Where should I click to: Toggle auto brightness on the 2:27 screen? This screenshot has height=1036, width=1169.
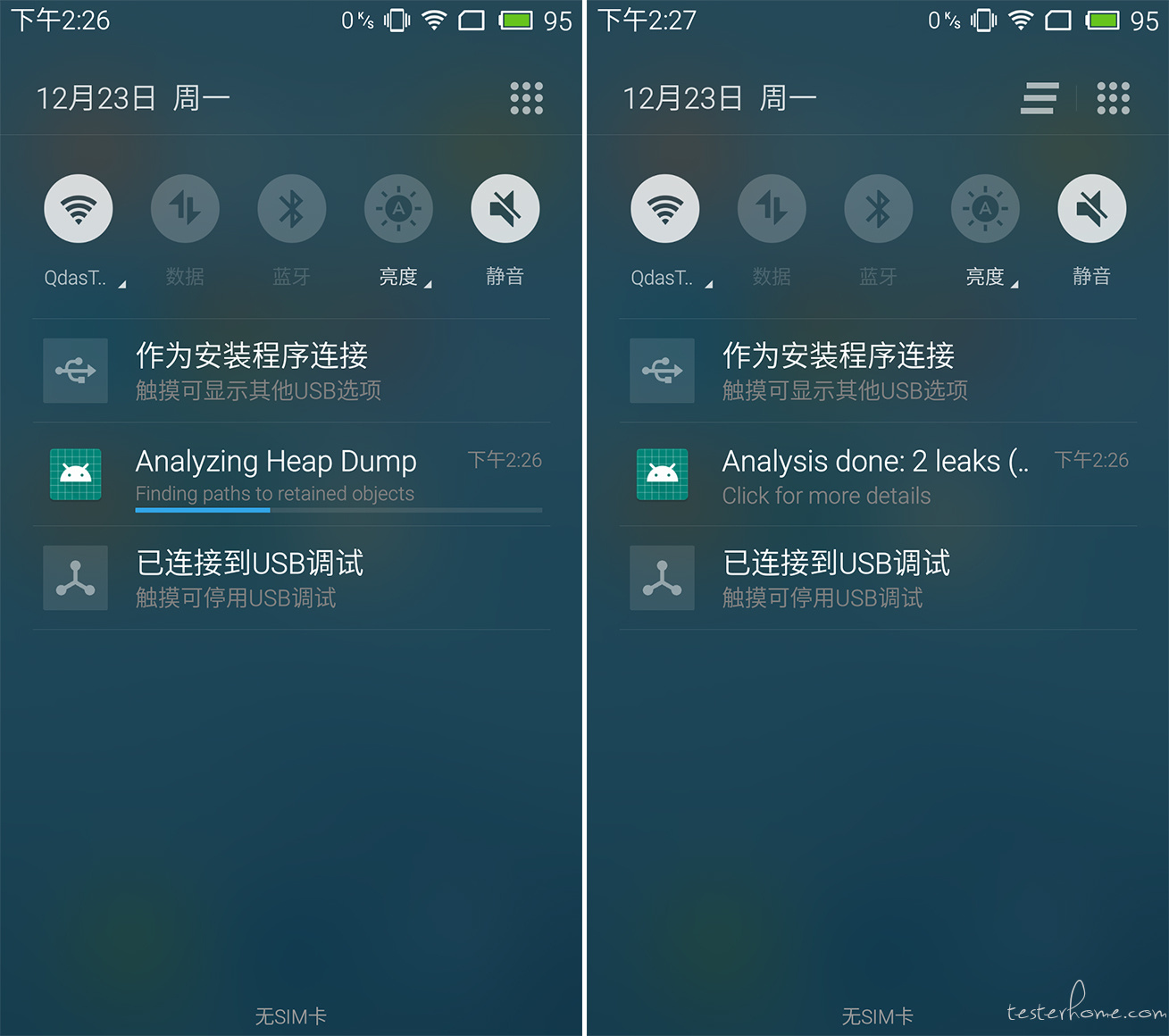click(x=985, y=209)
